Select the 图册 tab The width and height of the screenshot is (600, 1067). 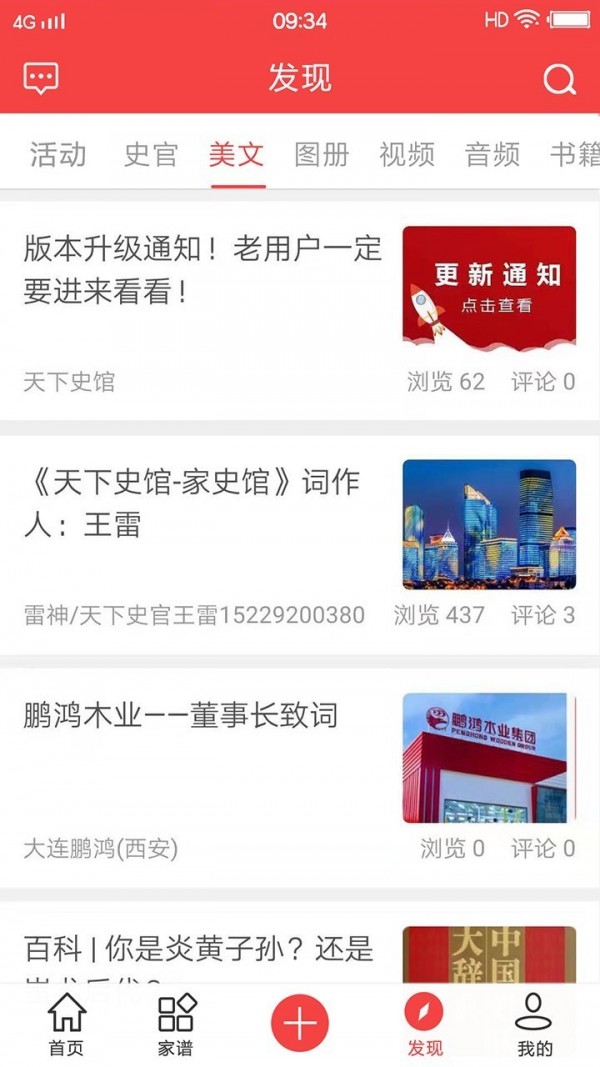pyautogui.click(x=322, y=154)
